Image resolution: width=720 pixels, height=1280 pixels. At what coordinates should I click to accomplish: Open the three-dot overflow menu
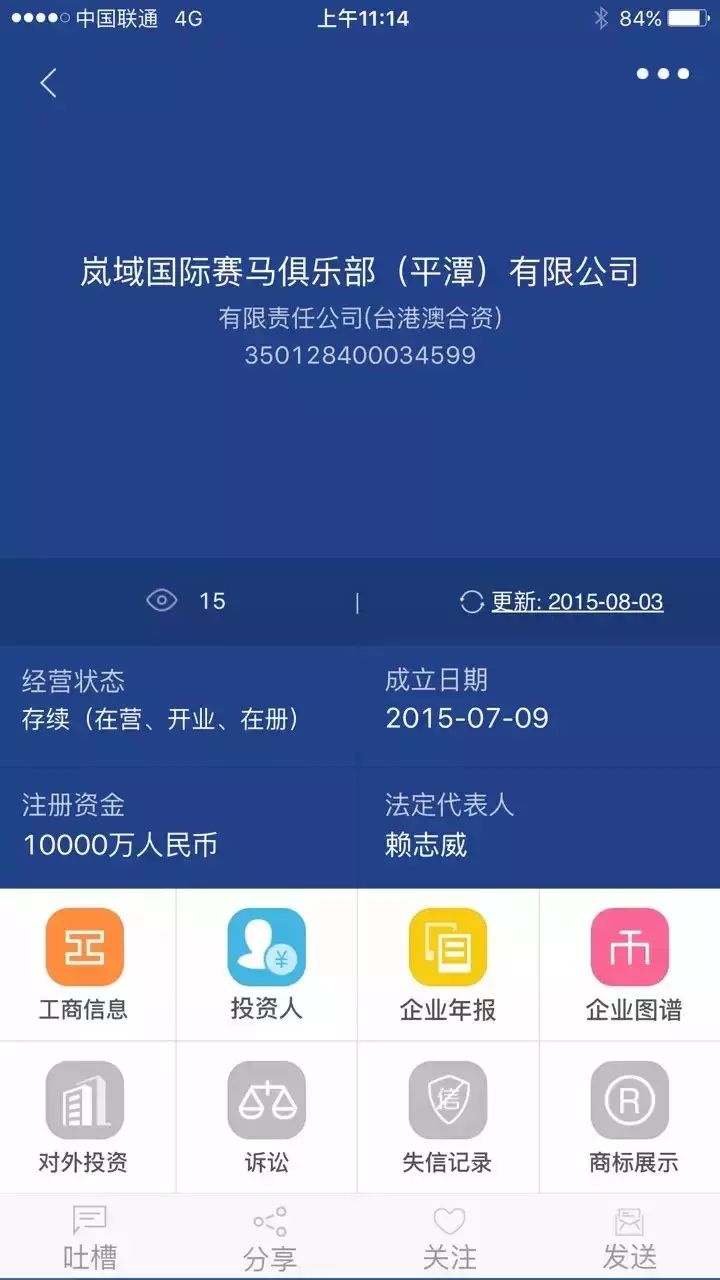(x=662, y=73)
